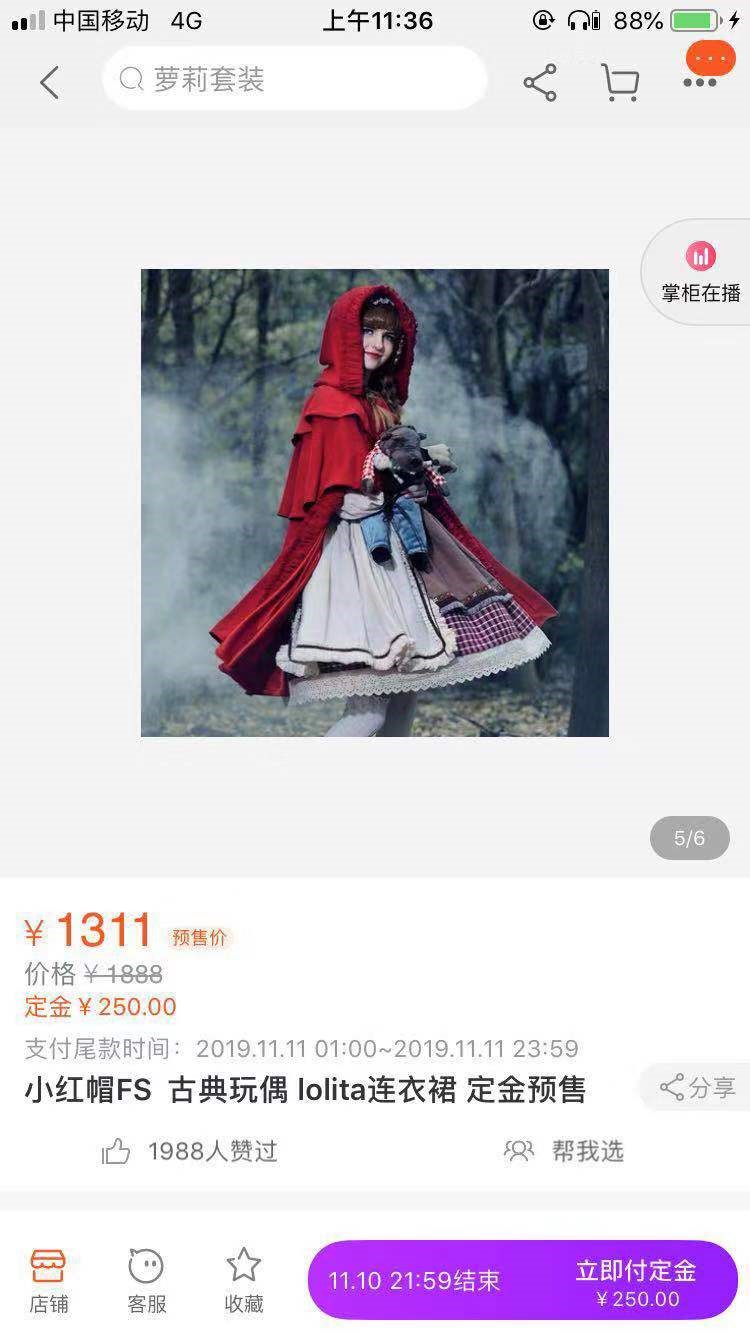Tap the search magnifier in search bar
Viewport: 750px width, 1334px height.
[130, 80]
